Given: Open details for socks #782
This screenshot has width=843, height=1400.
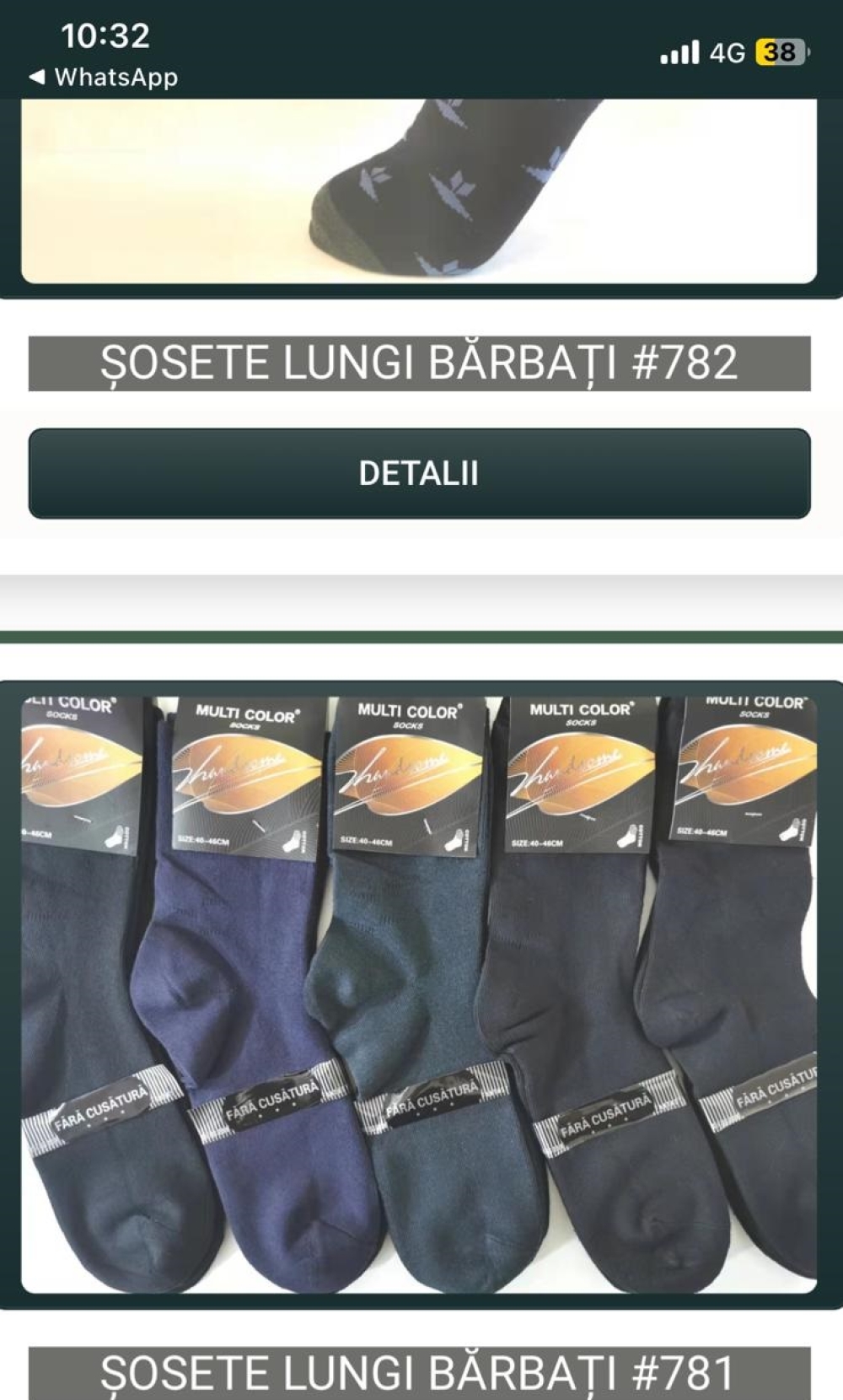Looking at the screenshot, I should click(x=419, y=473).
